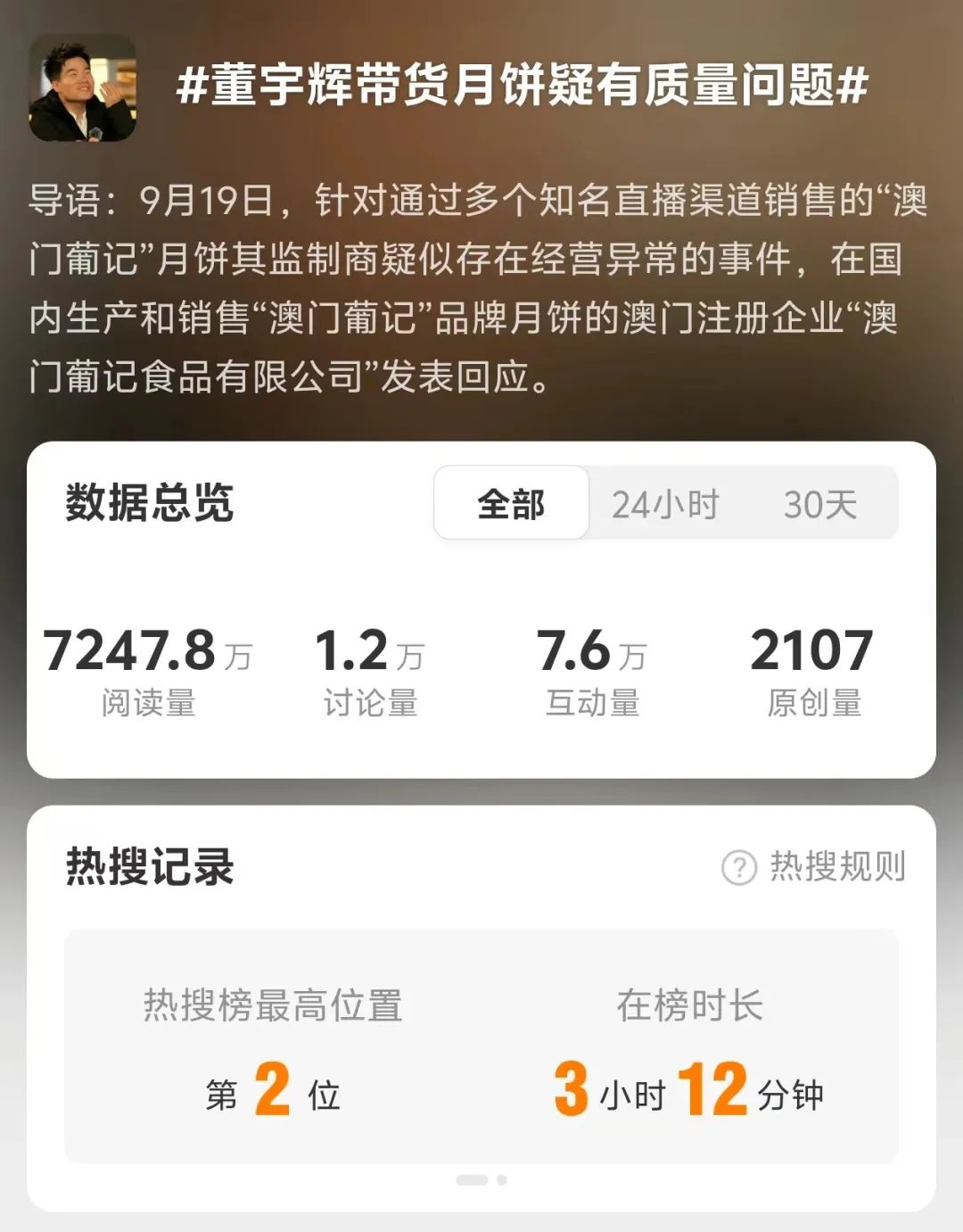Open the 热搜规则 help link
The image size is (963, 1232).
coord(814,867)
